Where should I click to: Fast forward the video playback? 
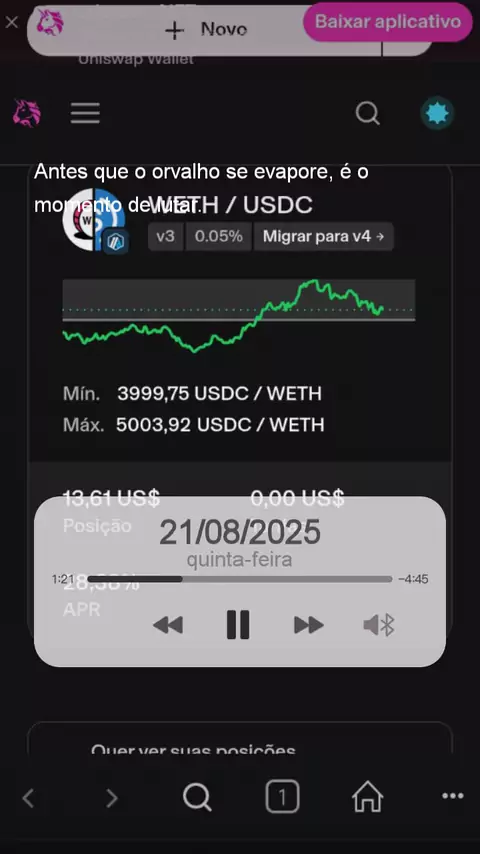point(309,625)
